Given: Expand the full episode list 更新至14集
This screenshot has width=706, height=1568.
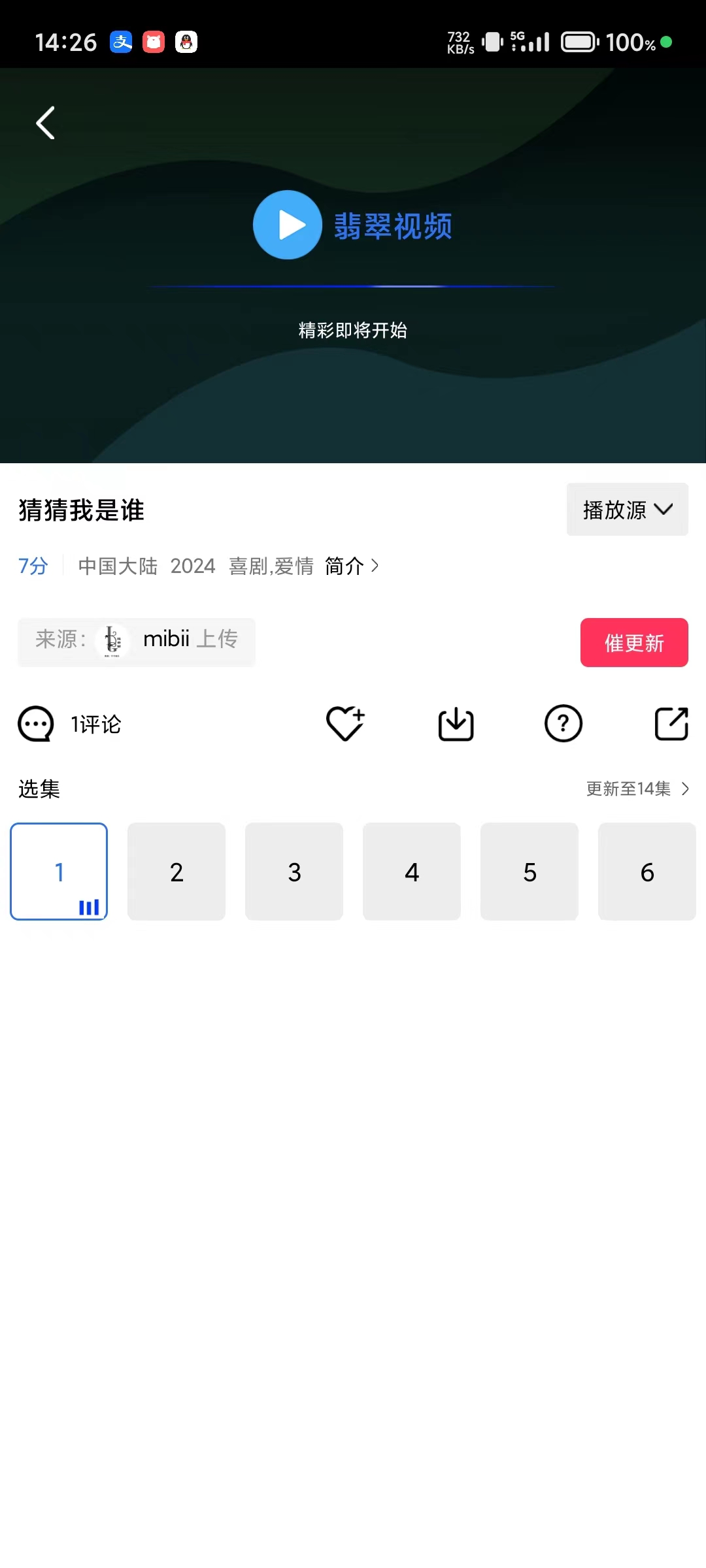Looking at the screenshot, I should (637, 789).
